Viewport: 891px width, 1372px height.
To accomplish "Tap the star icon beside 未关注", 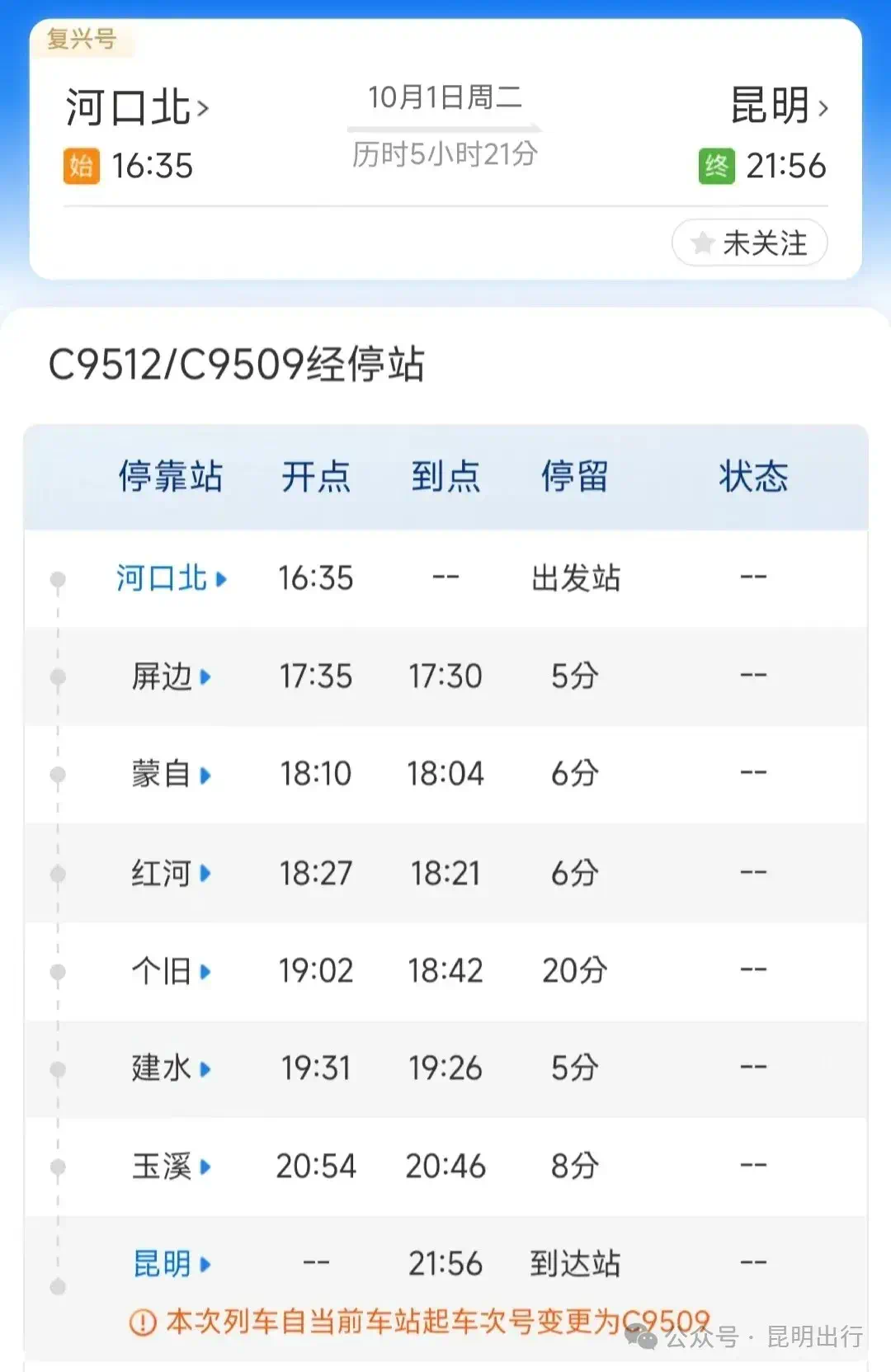I will [x=702, y=242].
